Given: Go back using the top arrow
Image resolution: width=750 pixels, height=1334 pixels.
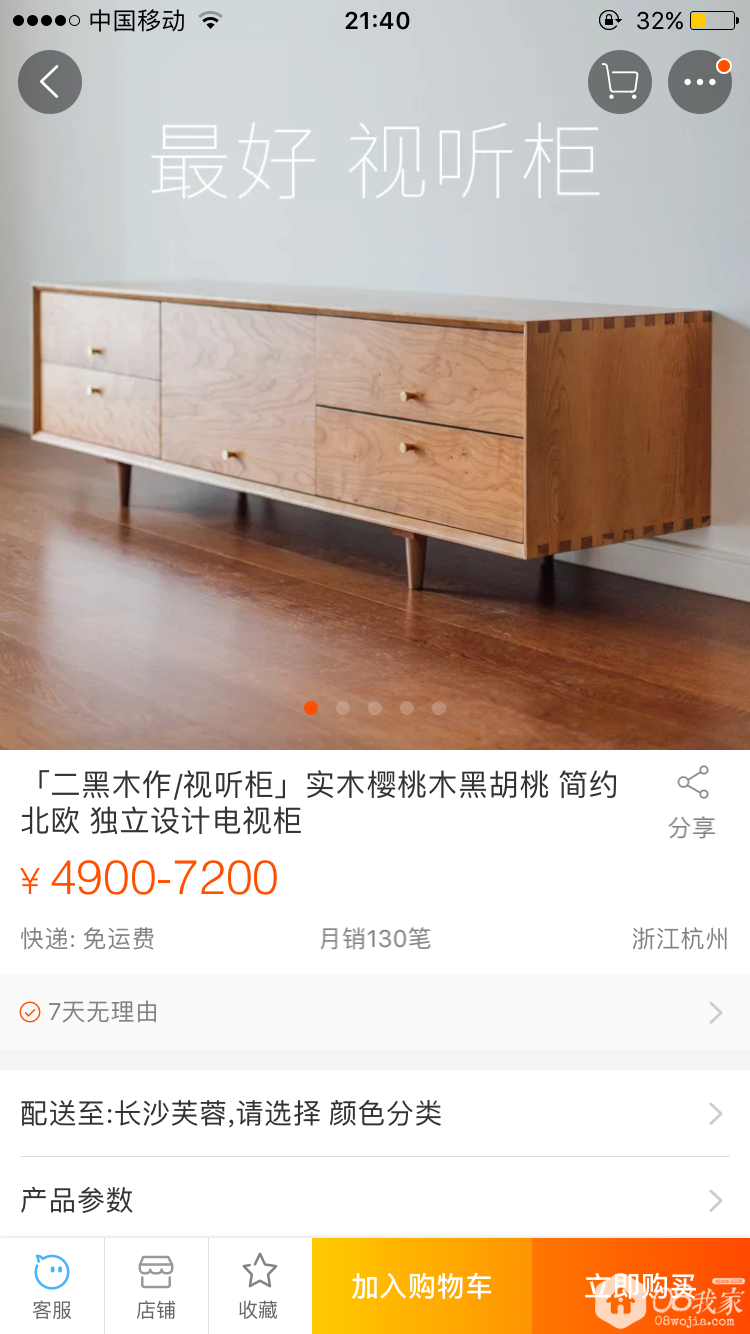Looking at the screenshot, I should point(49,82).
